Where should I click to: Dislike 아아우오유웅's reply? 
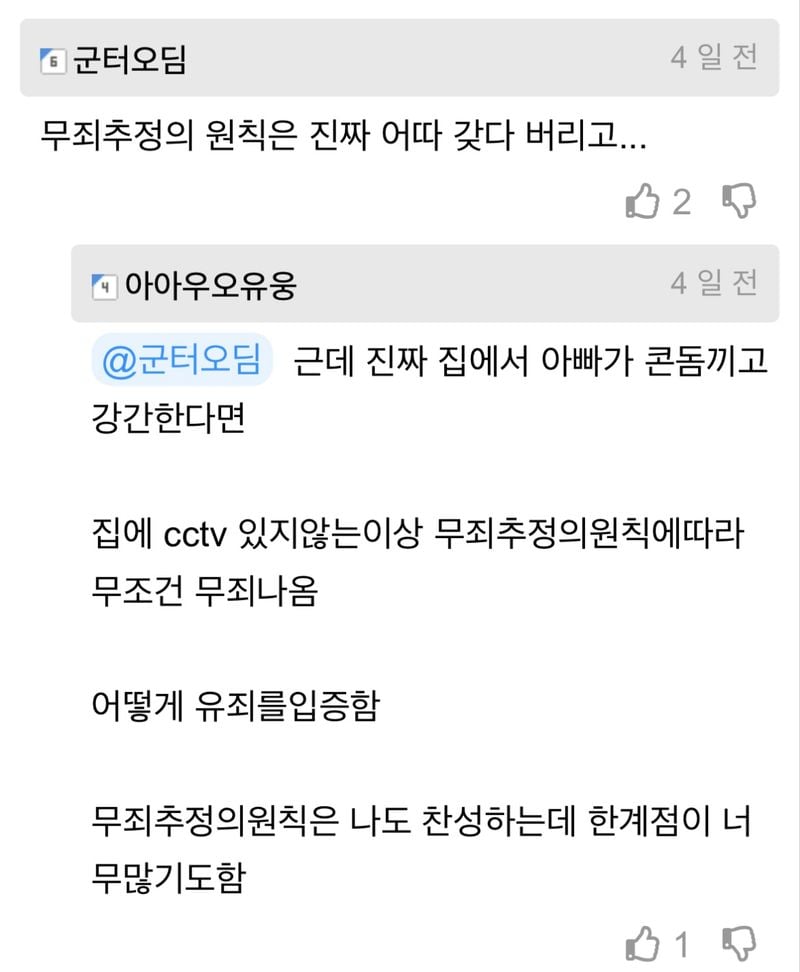(739, 942)
